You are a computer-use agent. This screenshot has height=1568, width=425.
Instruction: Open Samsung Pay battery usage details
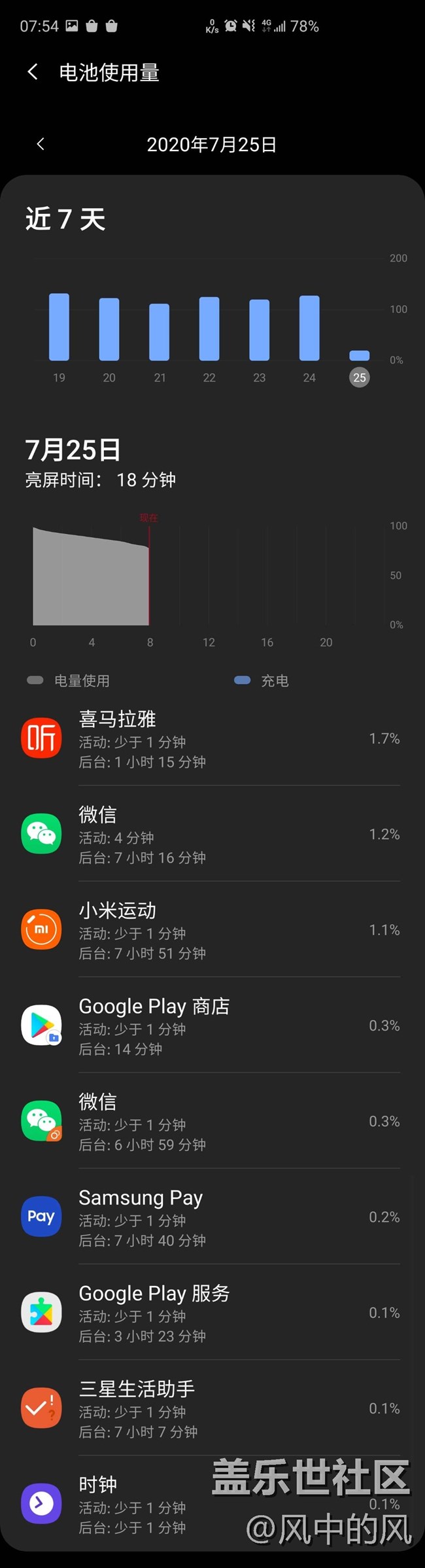pyautogui.click(x=209, y=1216)
